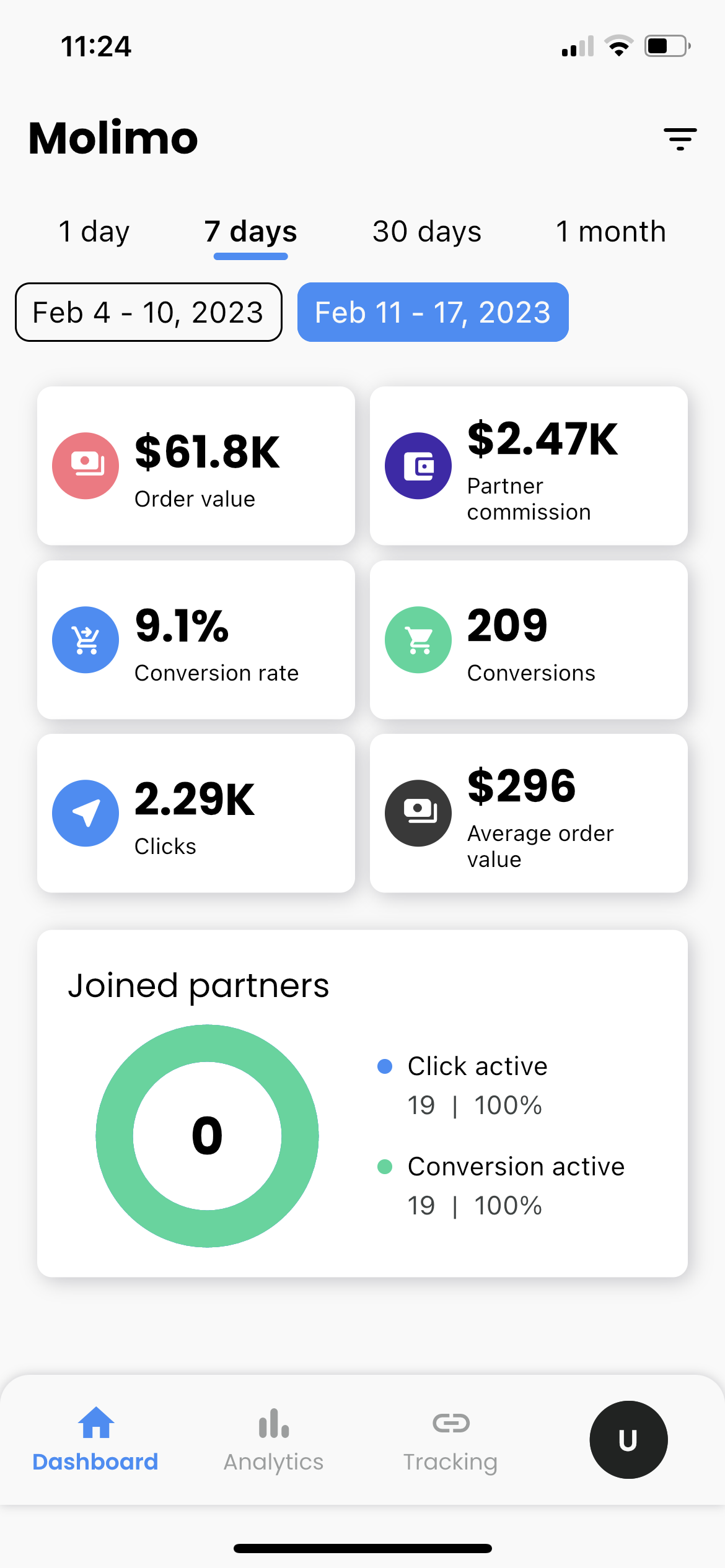This screenshot has width=725, height=1568.
Task: View the Conversion rate card
Action: pyautogui.click(x=196, y=640)
